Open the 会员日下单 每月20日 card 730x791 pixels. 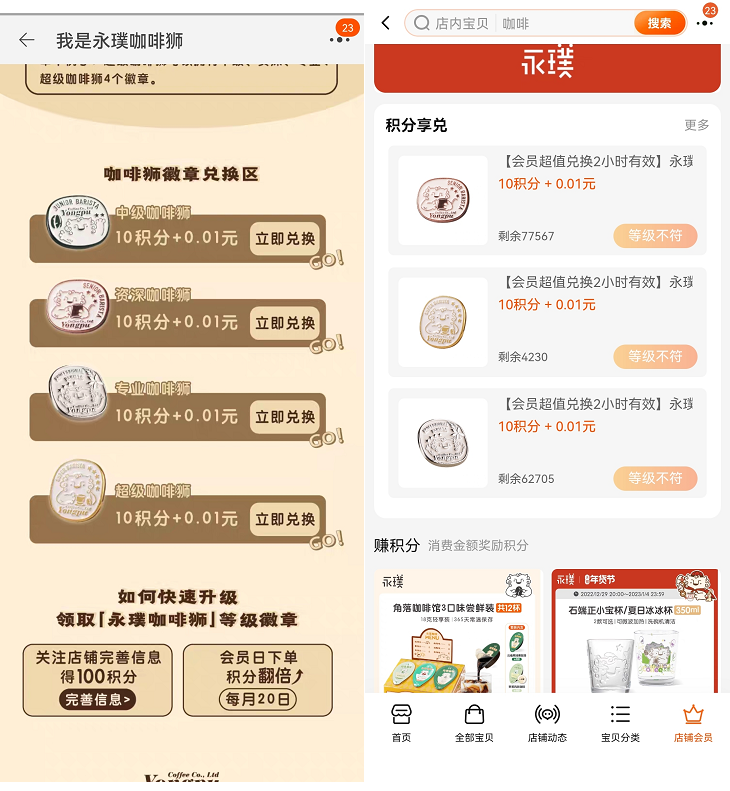click(258, 680)
